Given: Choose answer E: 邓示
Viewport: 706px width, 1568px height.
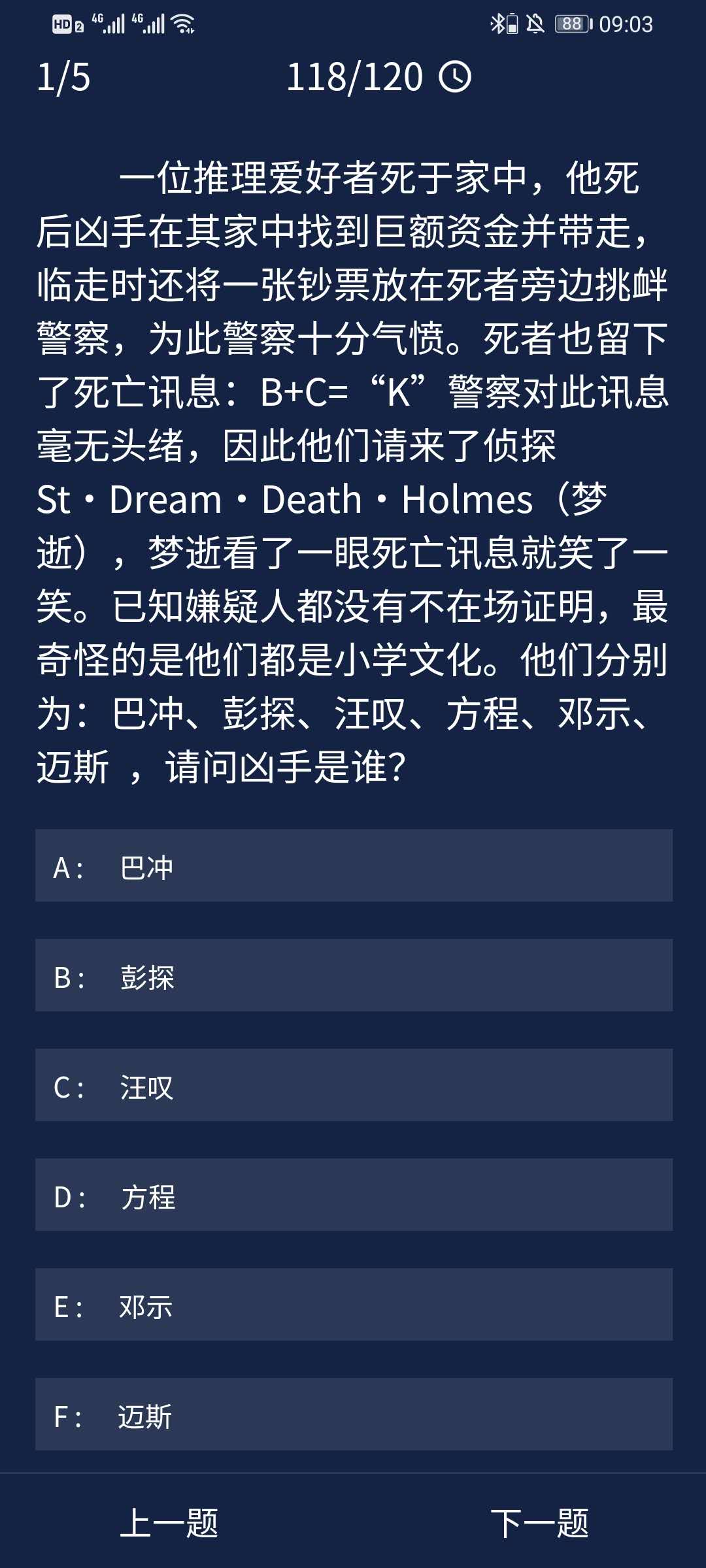Looking at the screenshot, I should click(353, 1305).
